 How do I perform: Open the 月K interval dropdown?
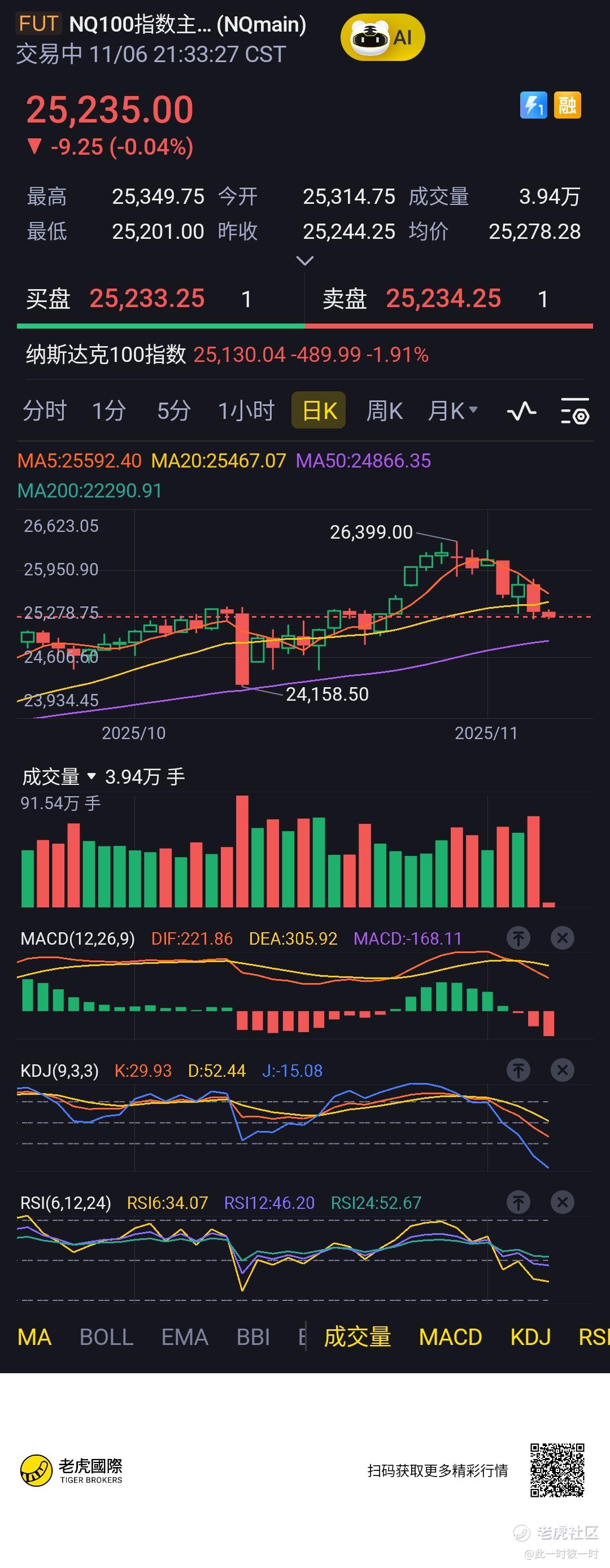(x=452, y=411)
